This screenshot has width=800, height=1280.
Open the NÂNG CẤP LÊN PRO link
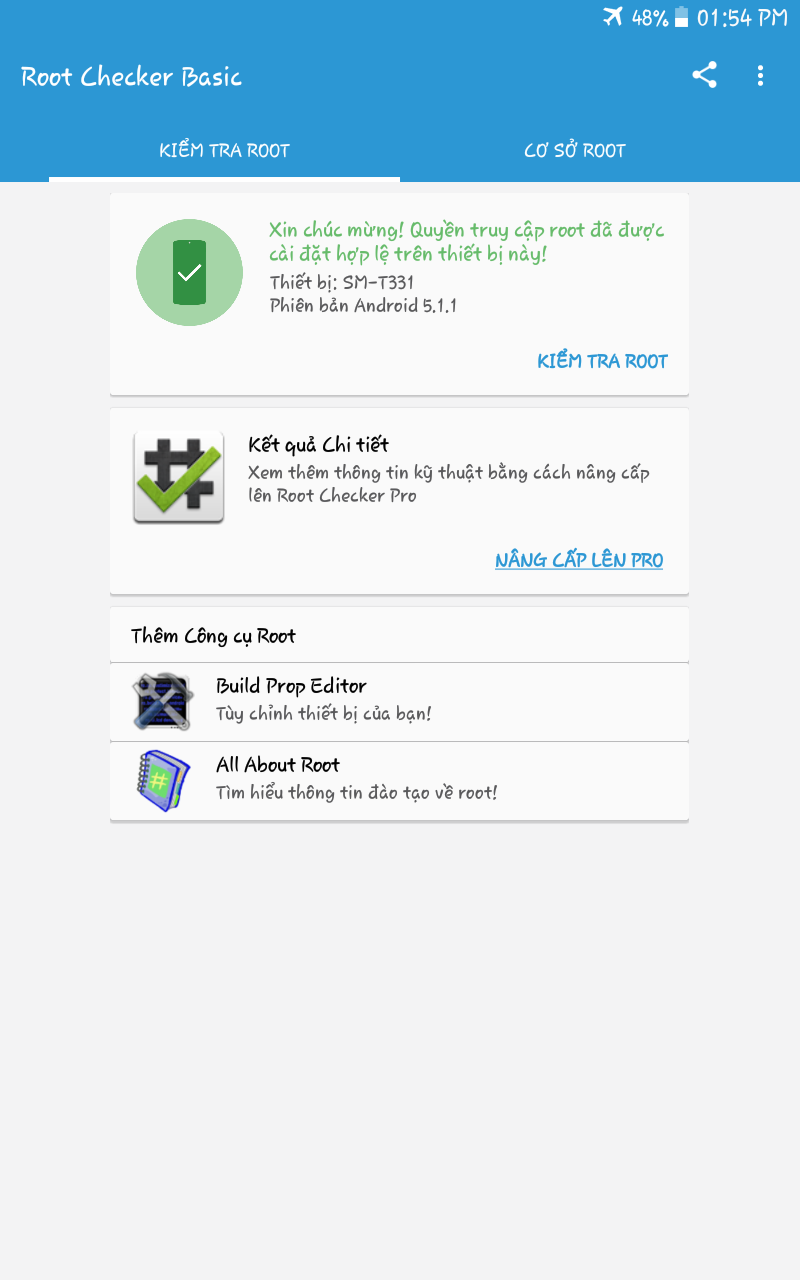tap(579, 560)
